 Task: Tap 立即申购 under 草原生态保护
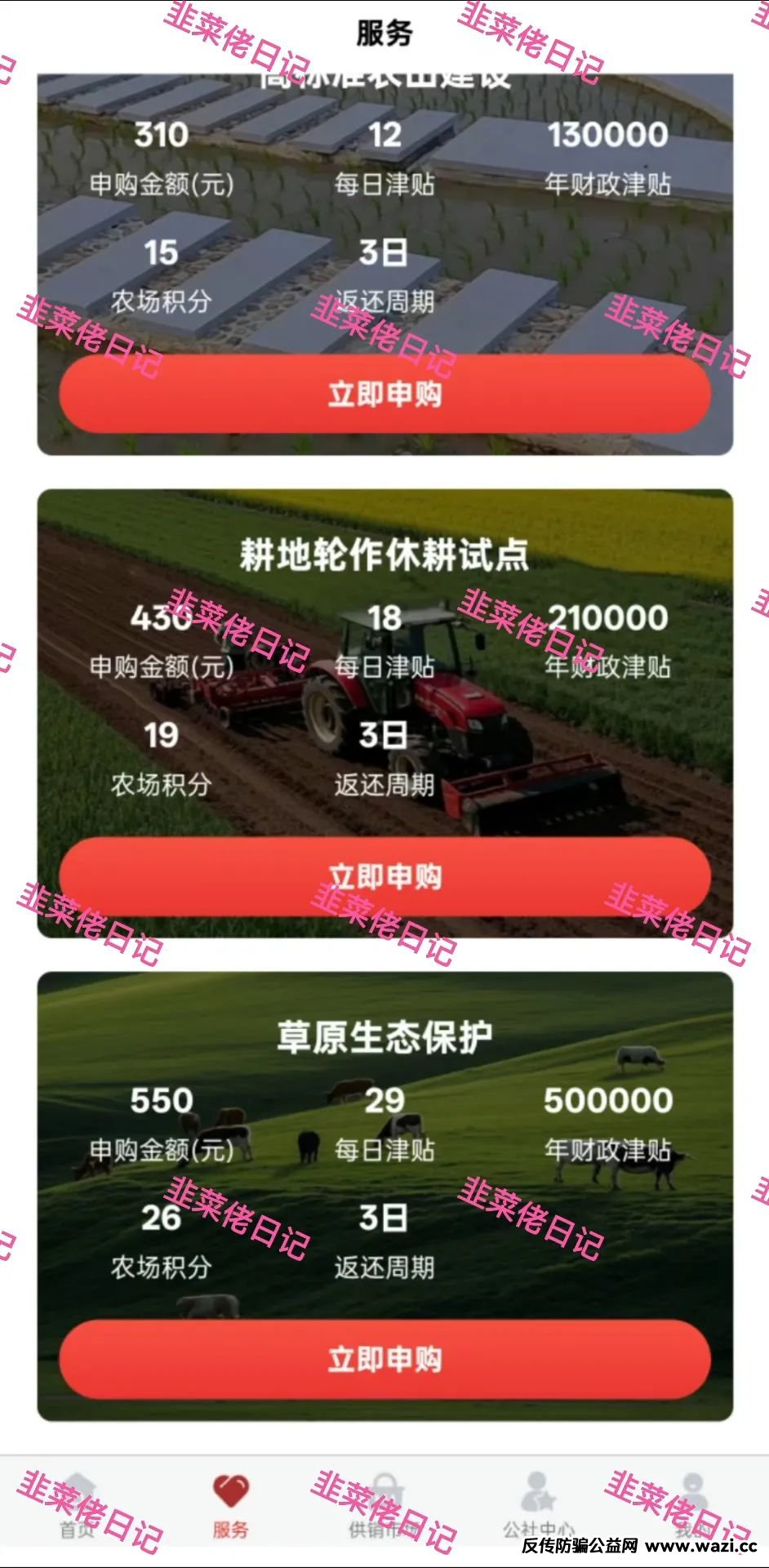tap(384, 1359)
